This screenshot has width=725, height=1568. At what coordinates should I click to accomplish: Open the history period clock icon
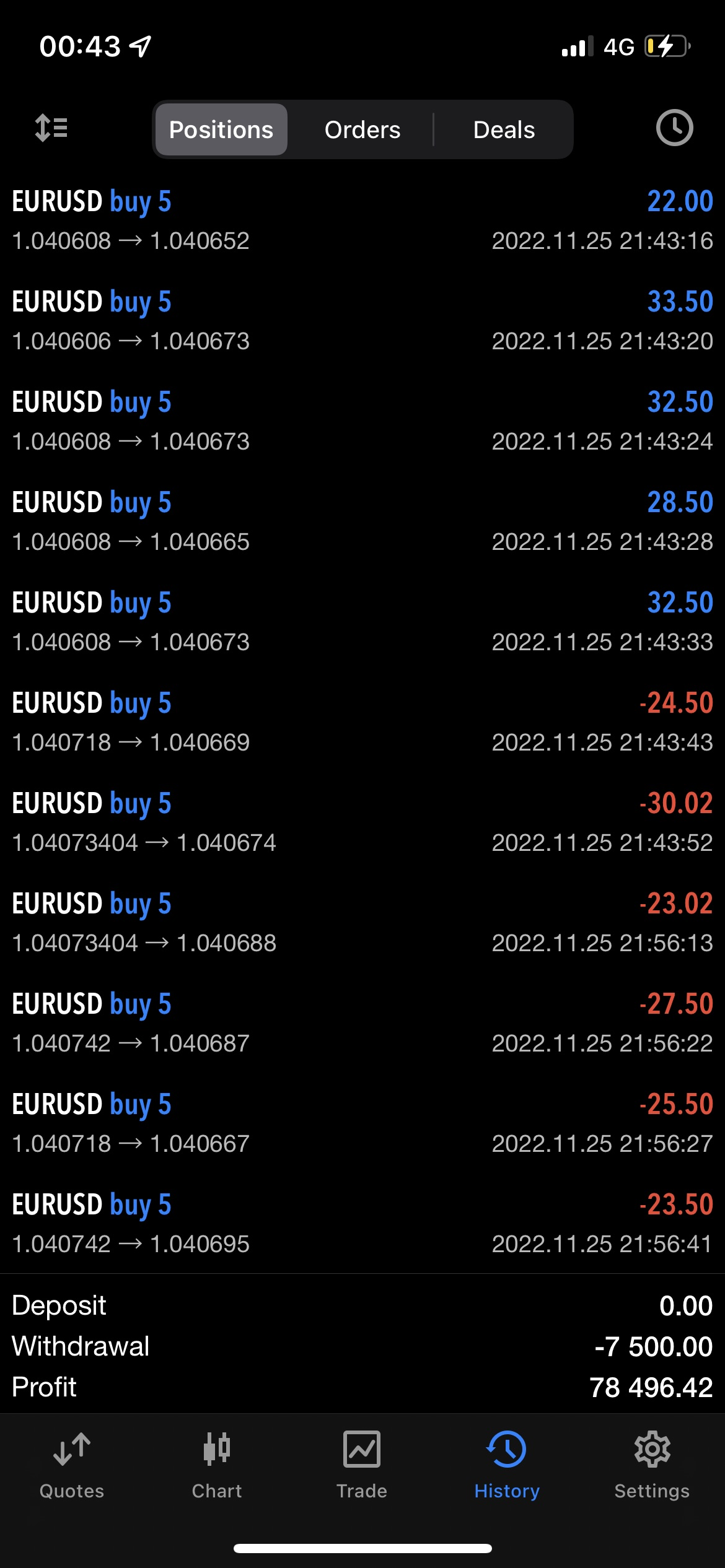(674, 128)
